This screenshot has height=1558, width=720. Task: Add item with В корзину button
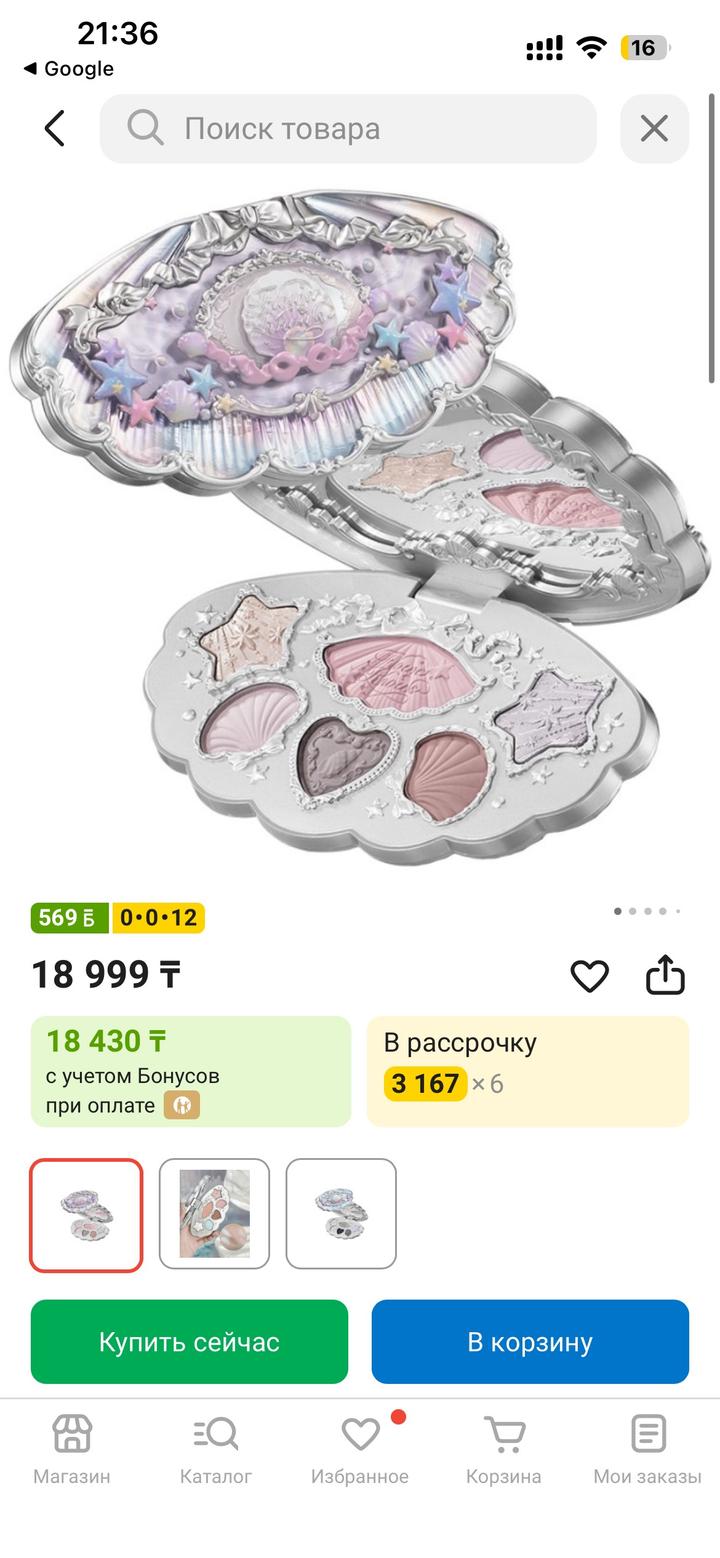pyautogui.click(x=530, y=1341)
